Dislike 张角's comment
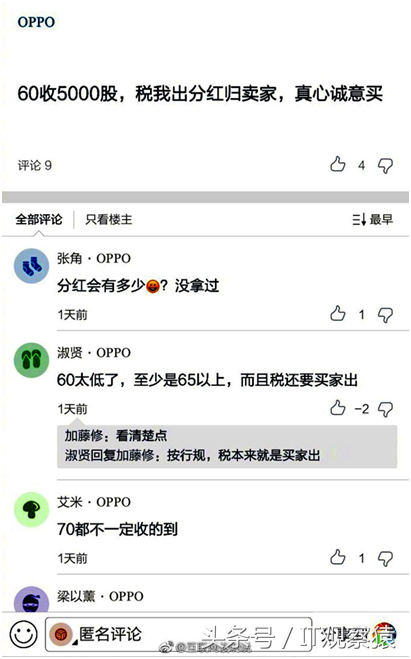411x659 pixels. coord(385,315)
